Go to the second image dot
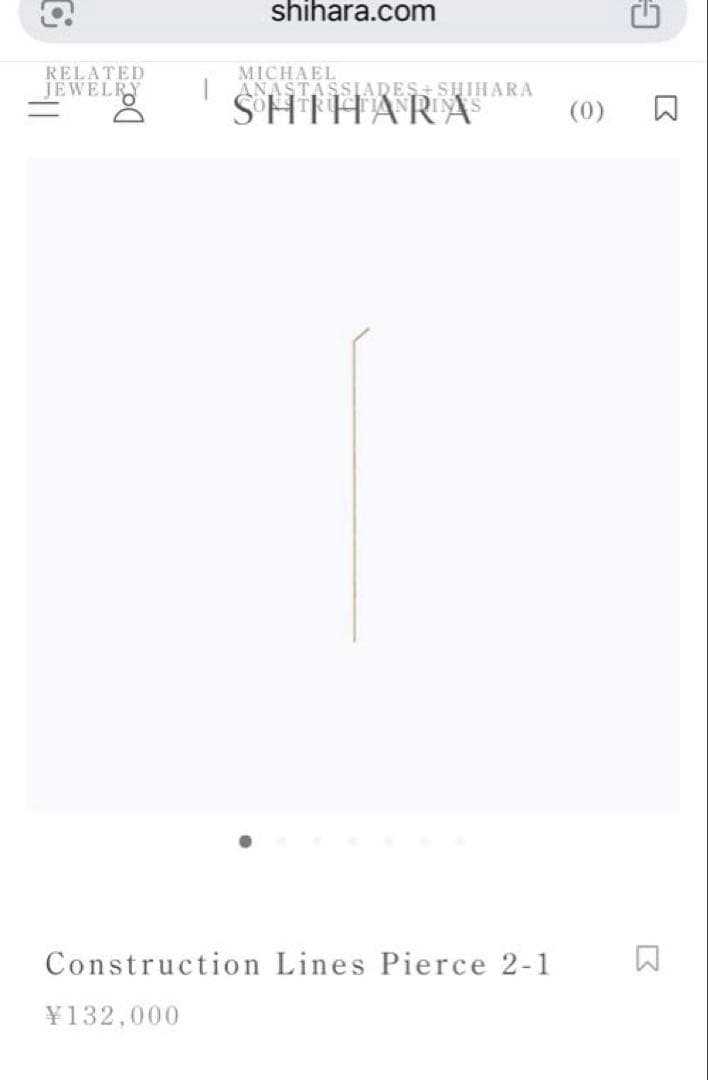 click(x=281, y=841)
